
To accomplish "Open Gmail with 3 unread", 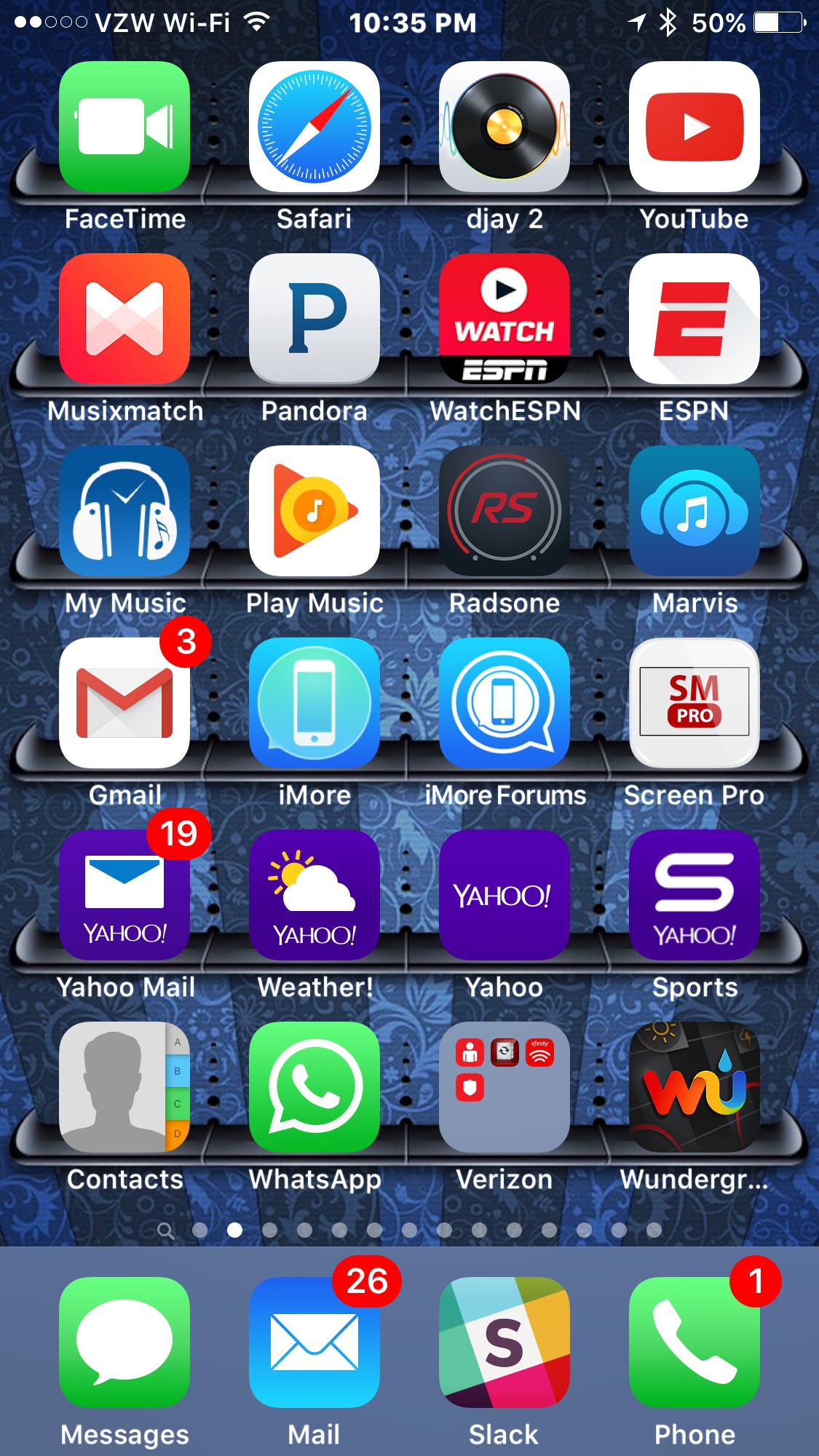I will [124, 703].
